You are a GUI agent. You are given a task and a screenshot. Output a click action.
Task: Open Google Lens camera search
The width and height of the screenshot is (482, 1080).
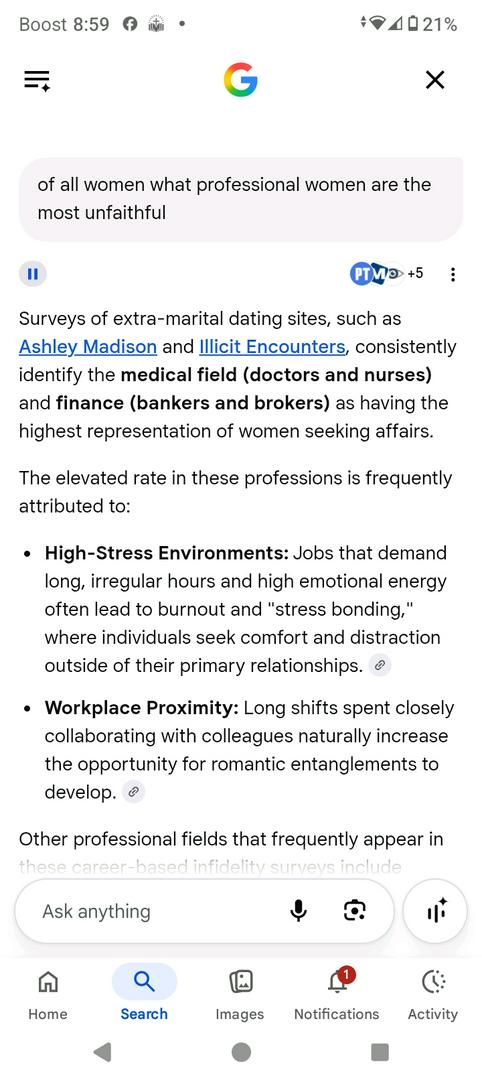coord(355,911)
